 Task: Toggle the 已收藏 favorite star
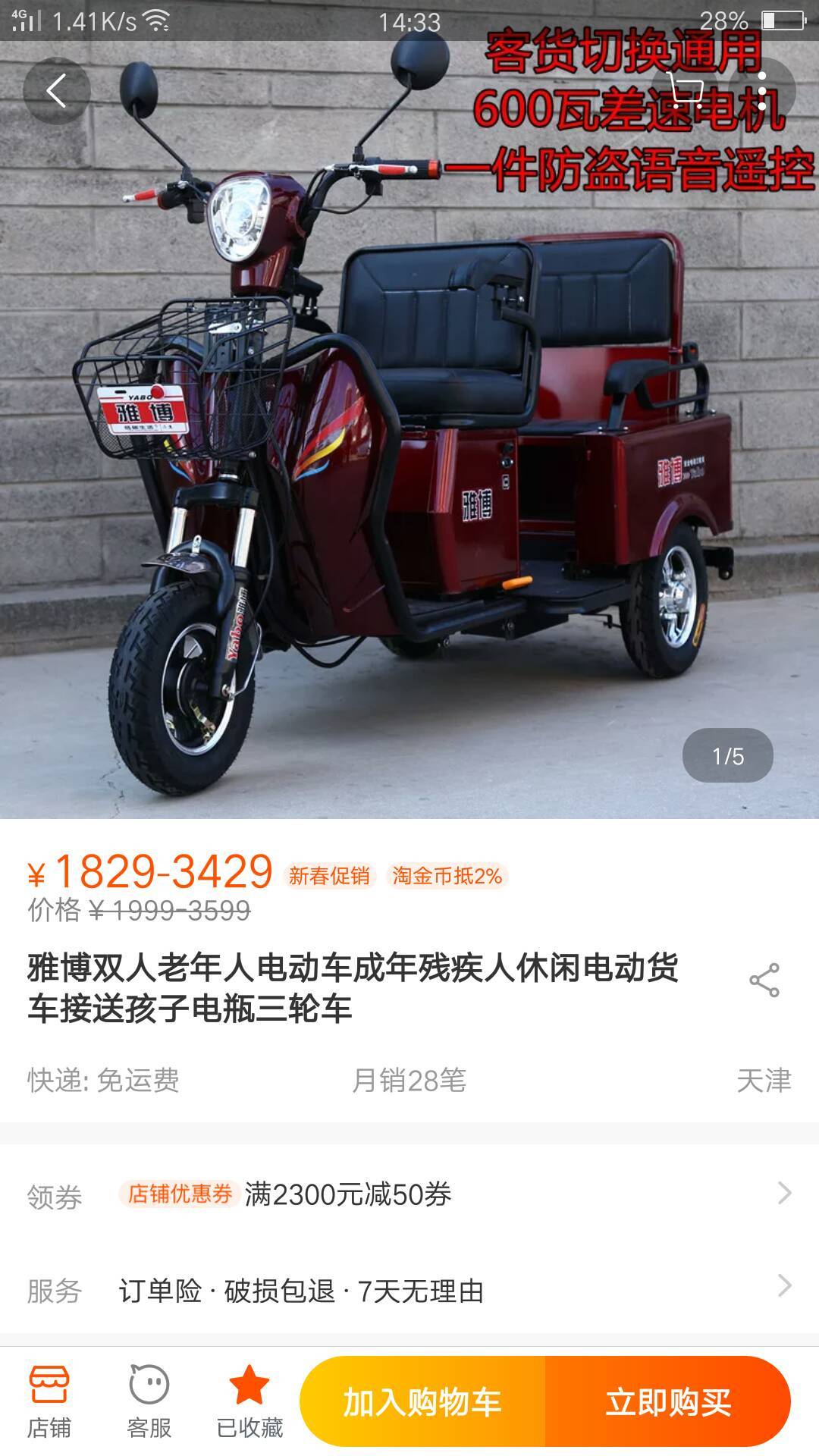(x=250, y=1398)
